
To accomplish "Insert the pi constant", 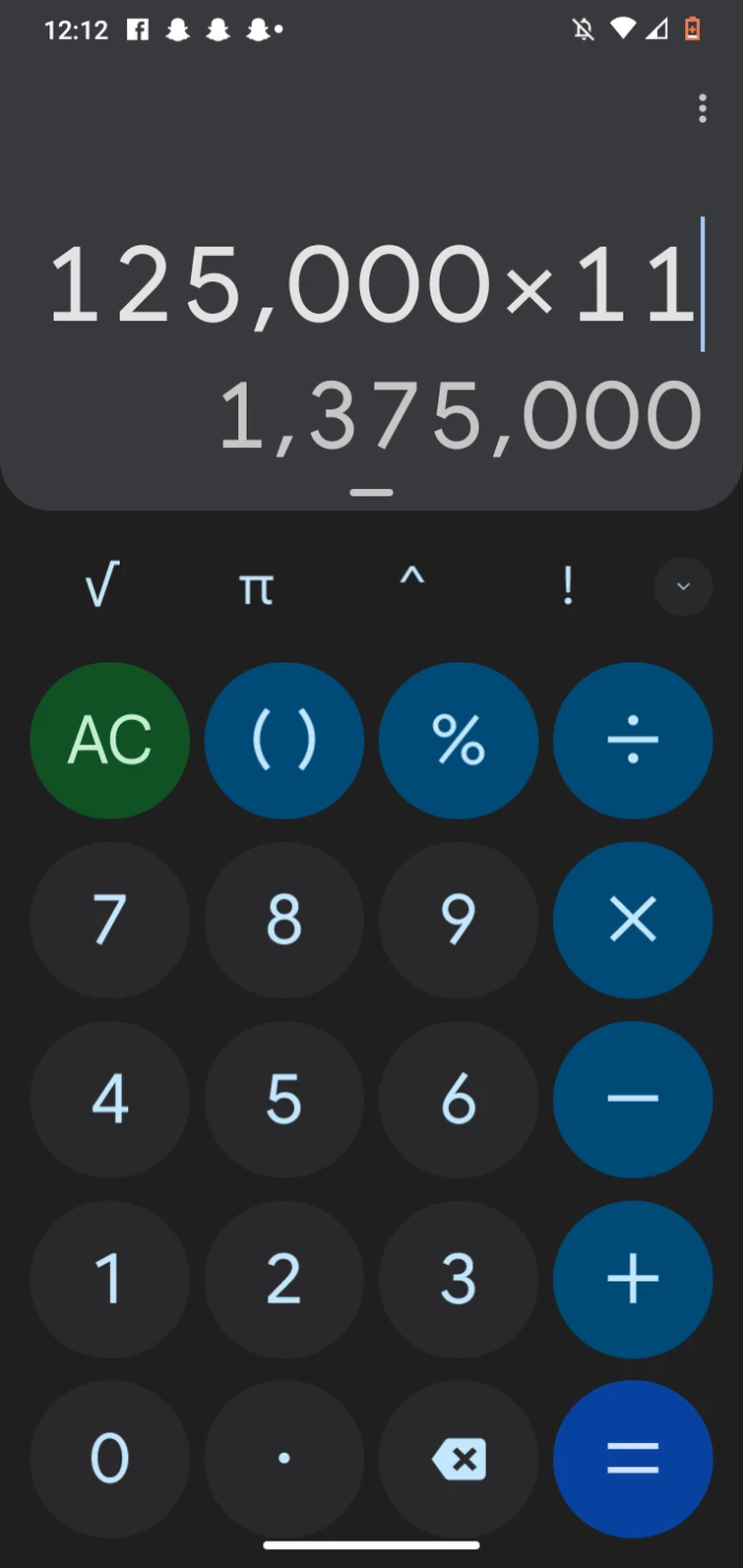I will coord(256,586).
